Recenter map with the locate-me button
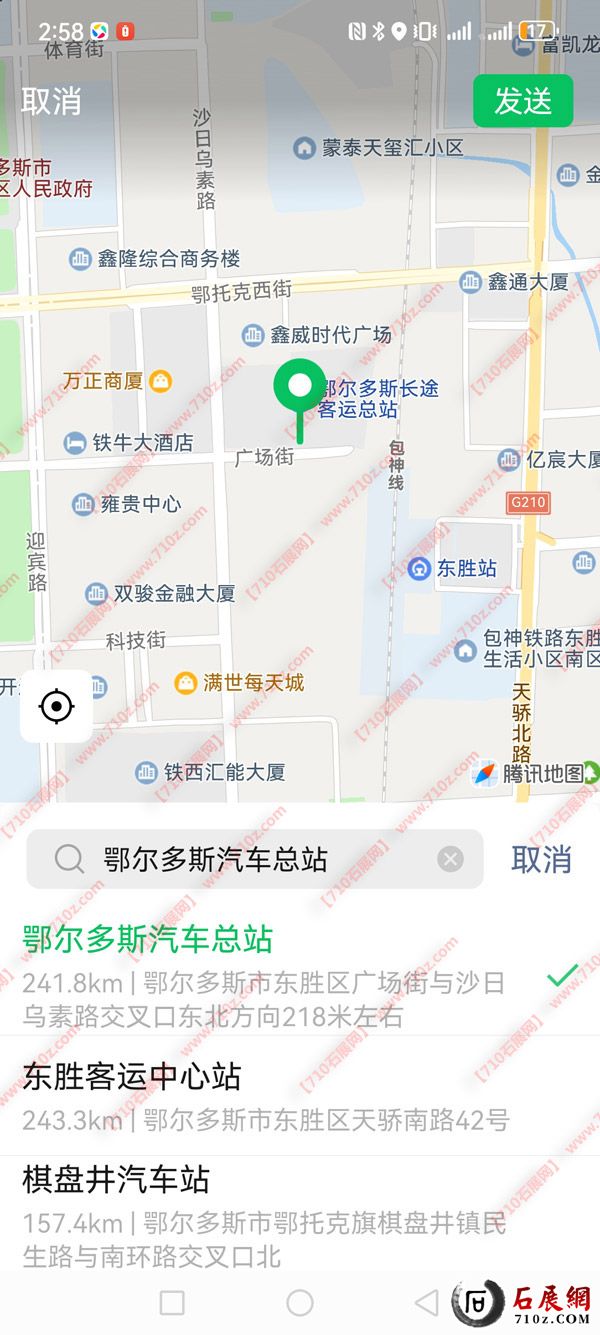The width and height of the screenshot is (600, 1335). pyautogui.click(x=56, y=706)
